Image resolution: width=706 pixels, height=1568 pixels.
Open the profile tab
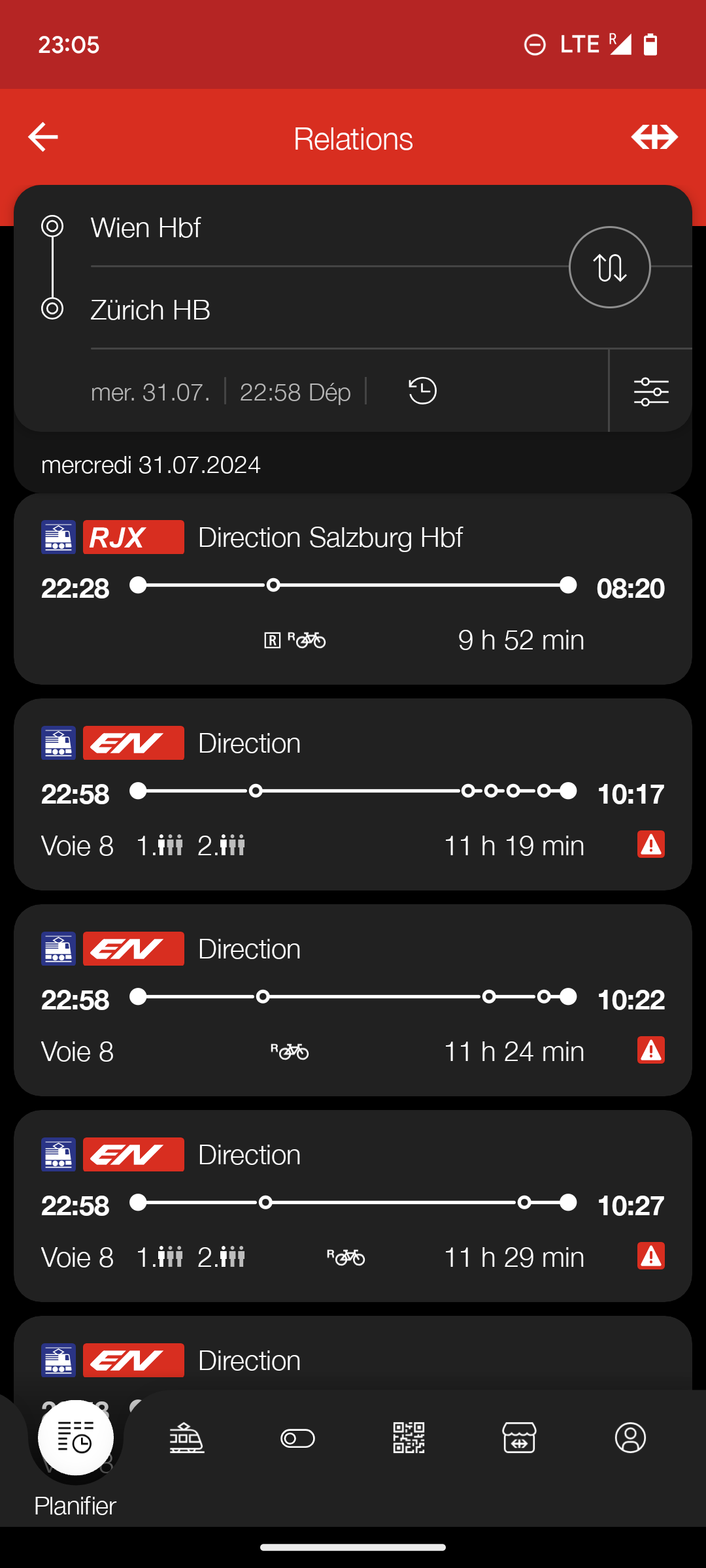(630, 1438)
